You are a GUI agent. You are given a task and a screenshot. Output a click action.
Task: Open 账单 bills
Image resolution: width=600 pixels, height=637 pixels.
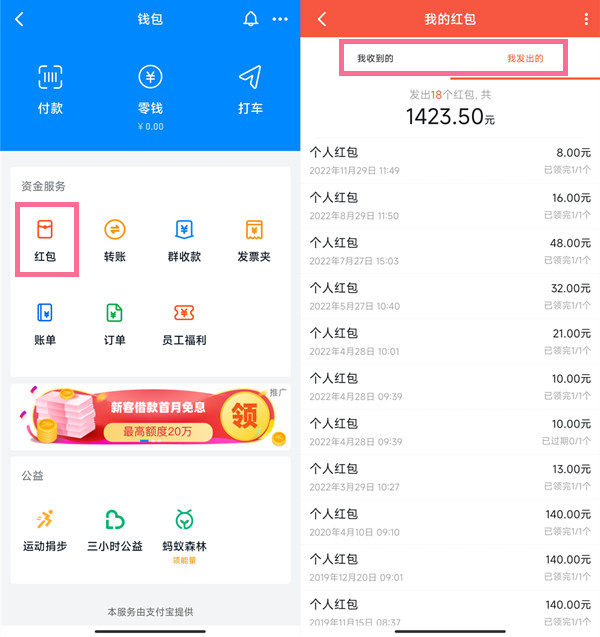tap(45, 324)
